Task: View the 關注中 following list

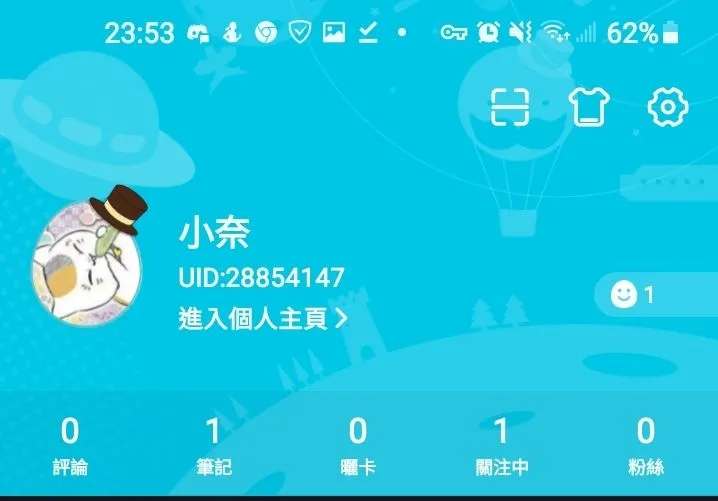Action: click(501, 445)
